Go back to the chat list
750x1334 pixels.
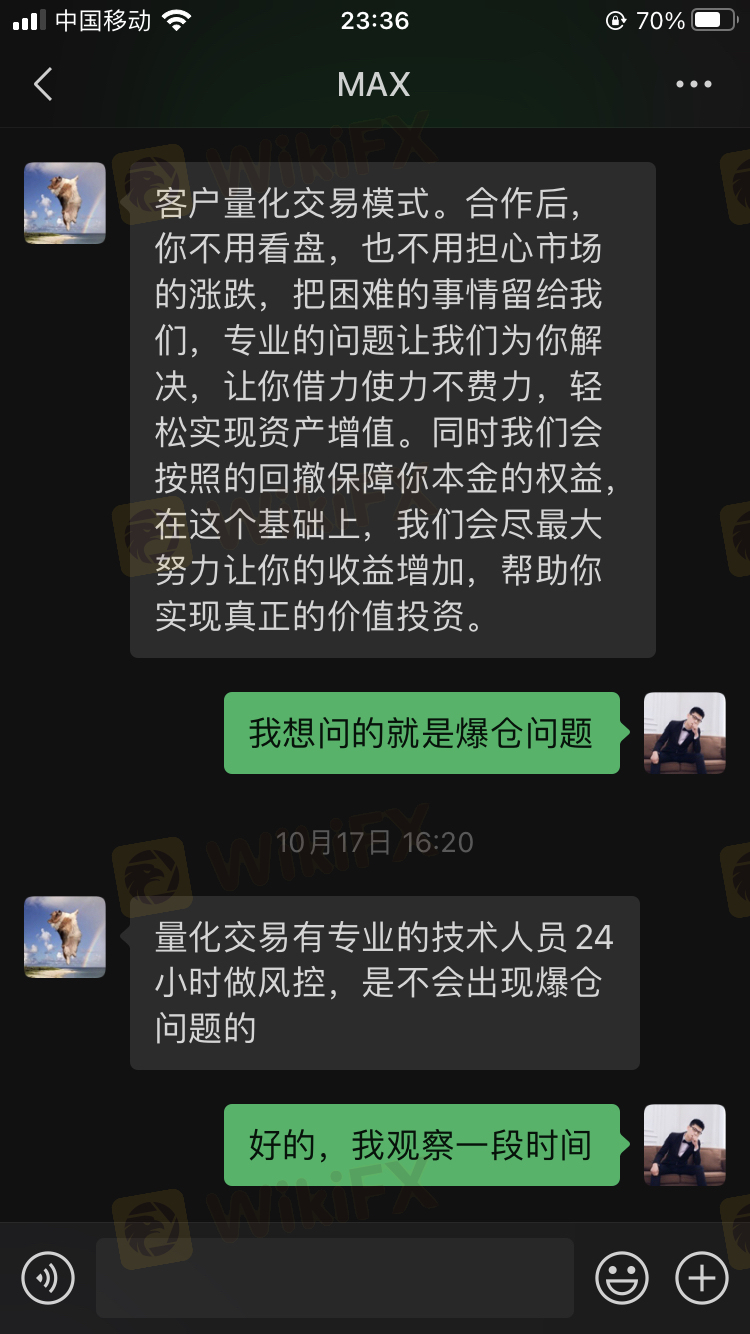43,85
